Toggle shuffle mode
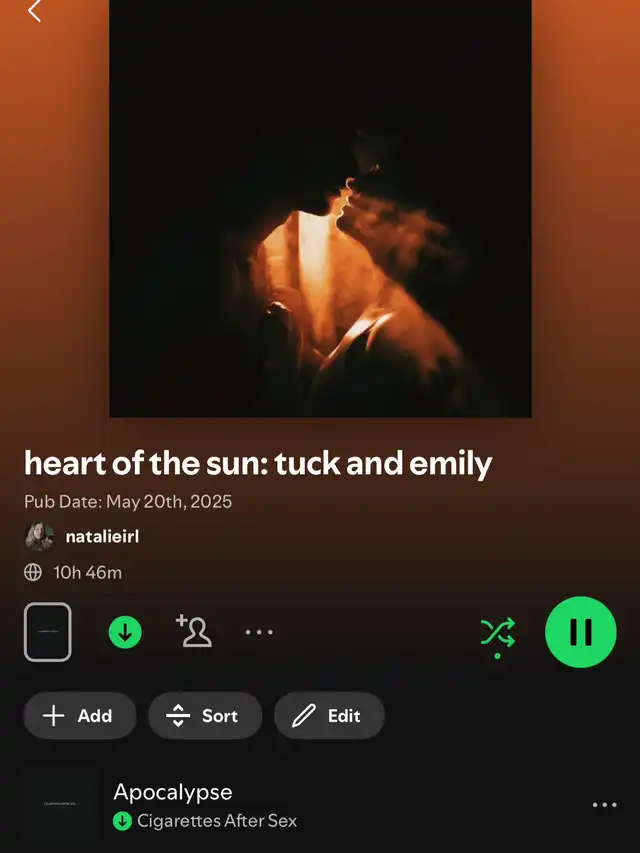 (497, 633)
